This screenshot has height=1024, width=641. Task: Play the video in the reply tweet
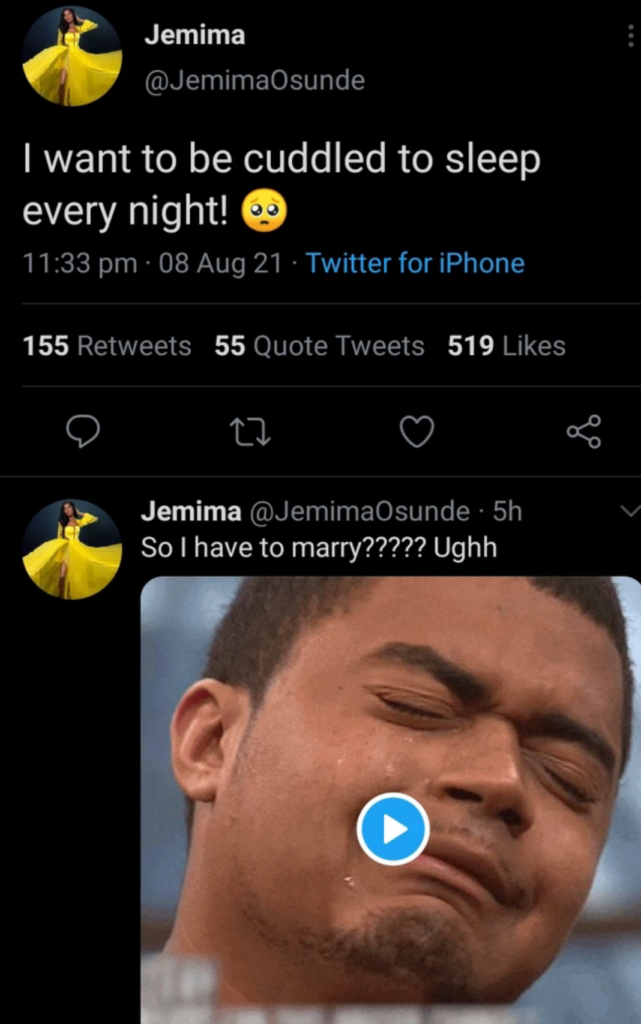click(x=393, y=828)
